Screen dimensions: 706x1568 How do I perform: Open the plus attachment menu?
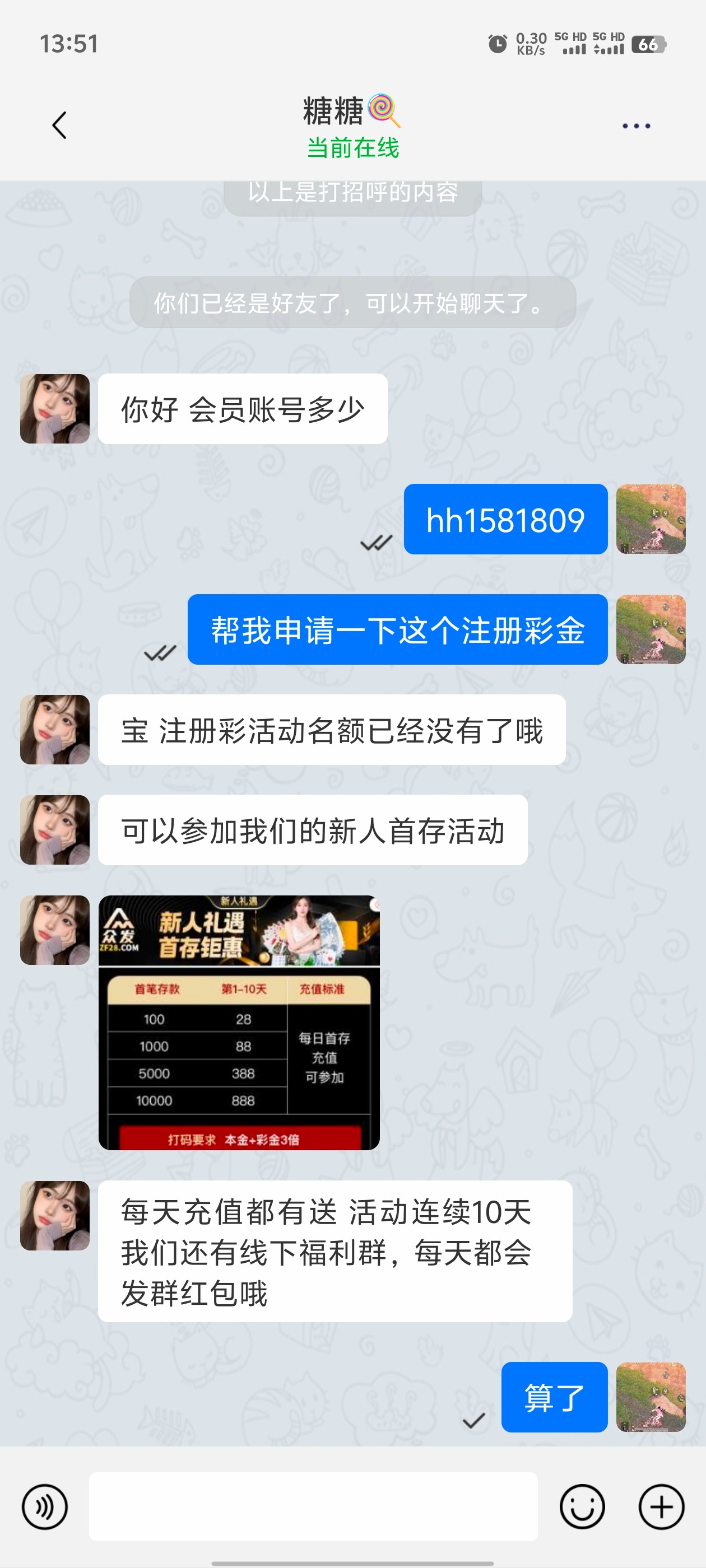click(661, 1506)
